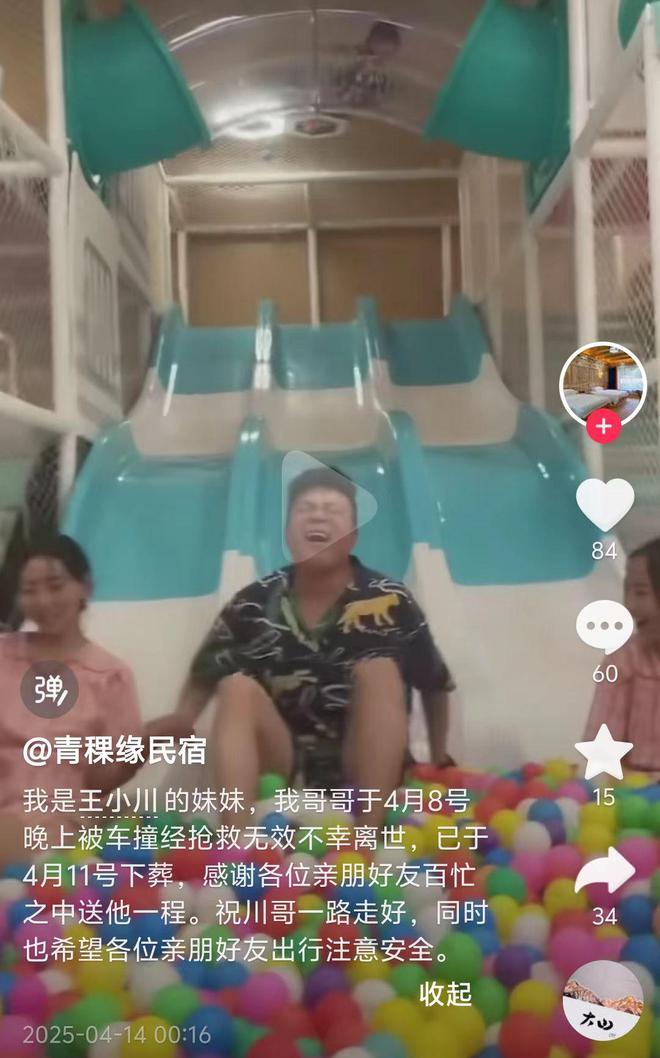Toggle the 弹 bullet comments

(49, 690)
